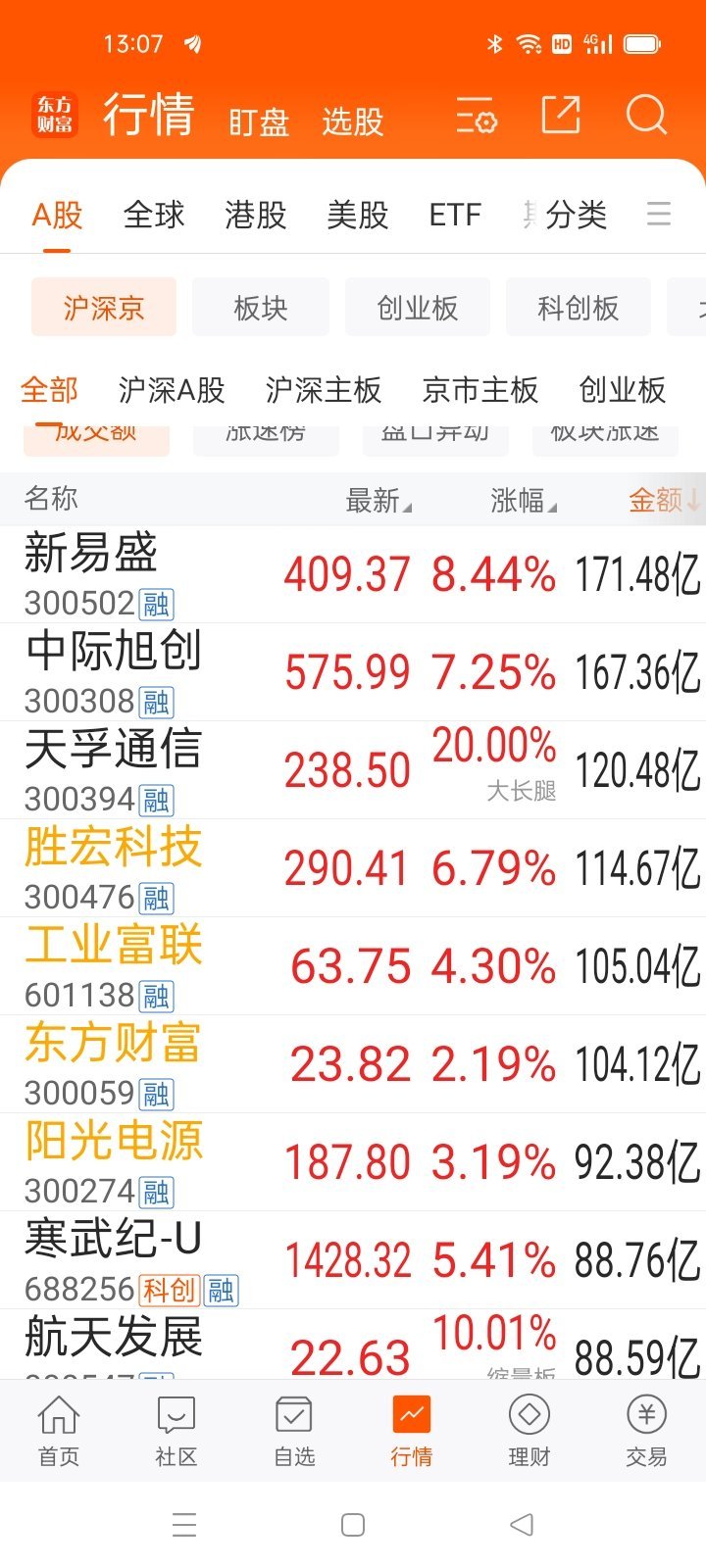Open search from the top bar

646,116
